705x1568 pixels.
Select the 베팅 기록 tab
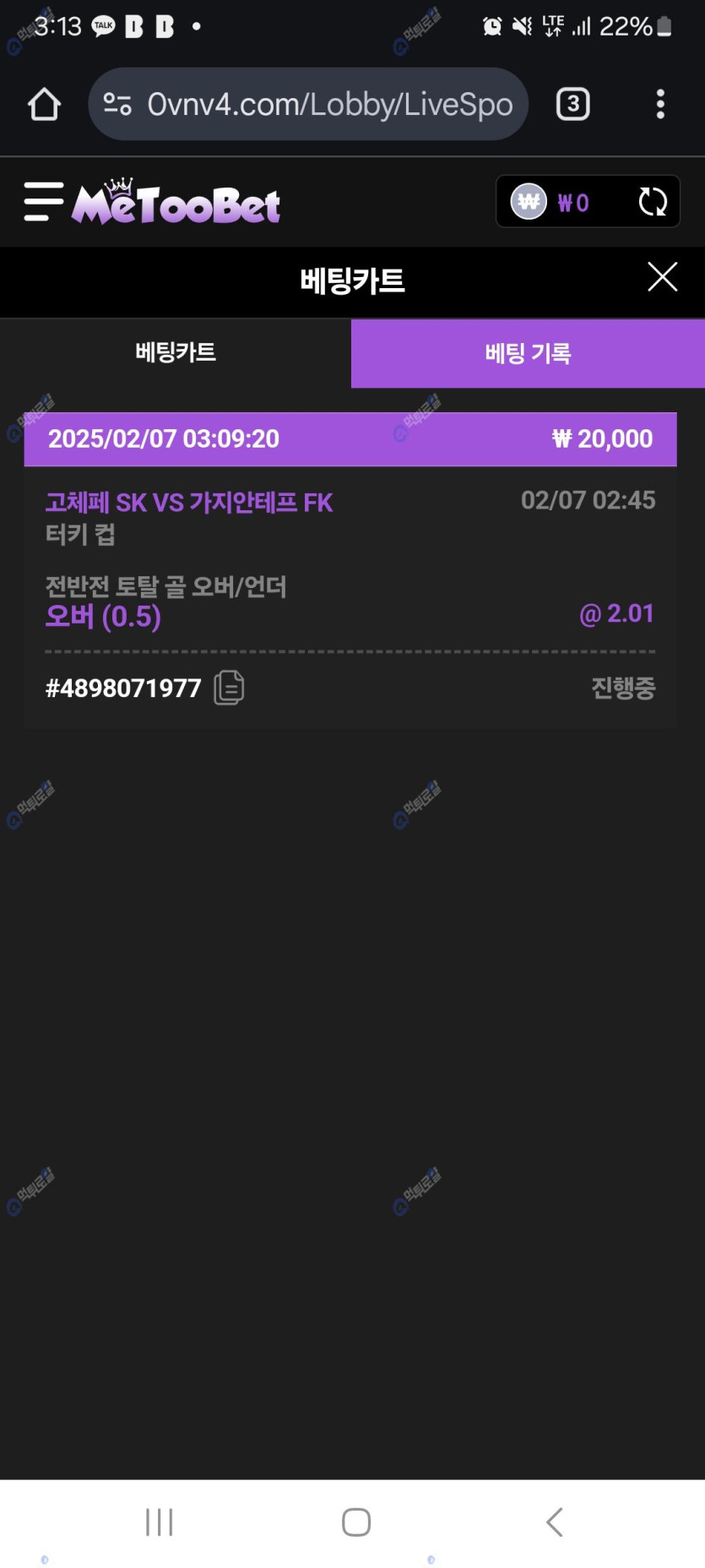pyautogui.click(x=528, y=353)
